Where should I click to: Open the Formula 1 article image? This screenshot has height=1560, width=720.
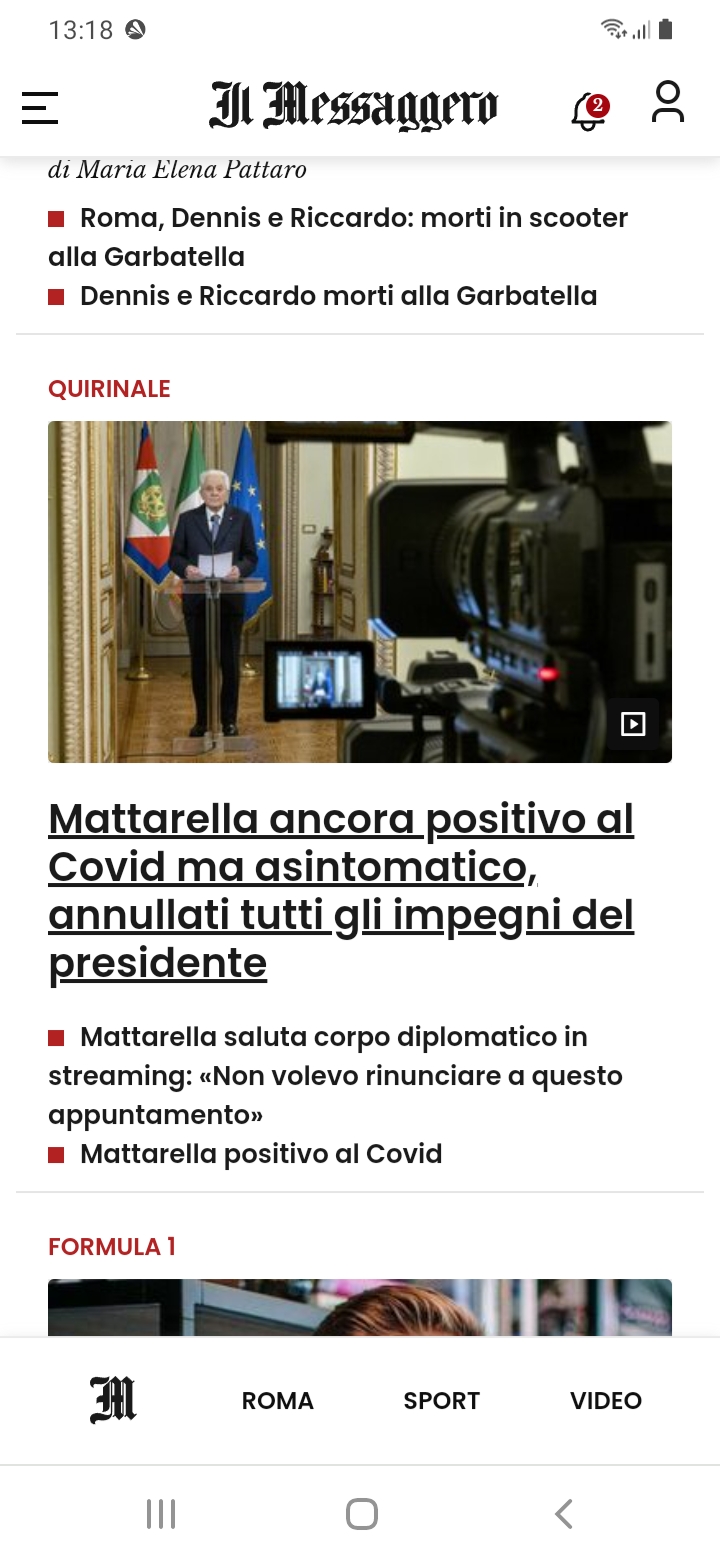[360, 1308]
